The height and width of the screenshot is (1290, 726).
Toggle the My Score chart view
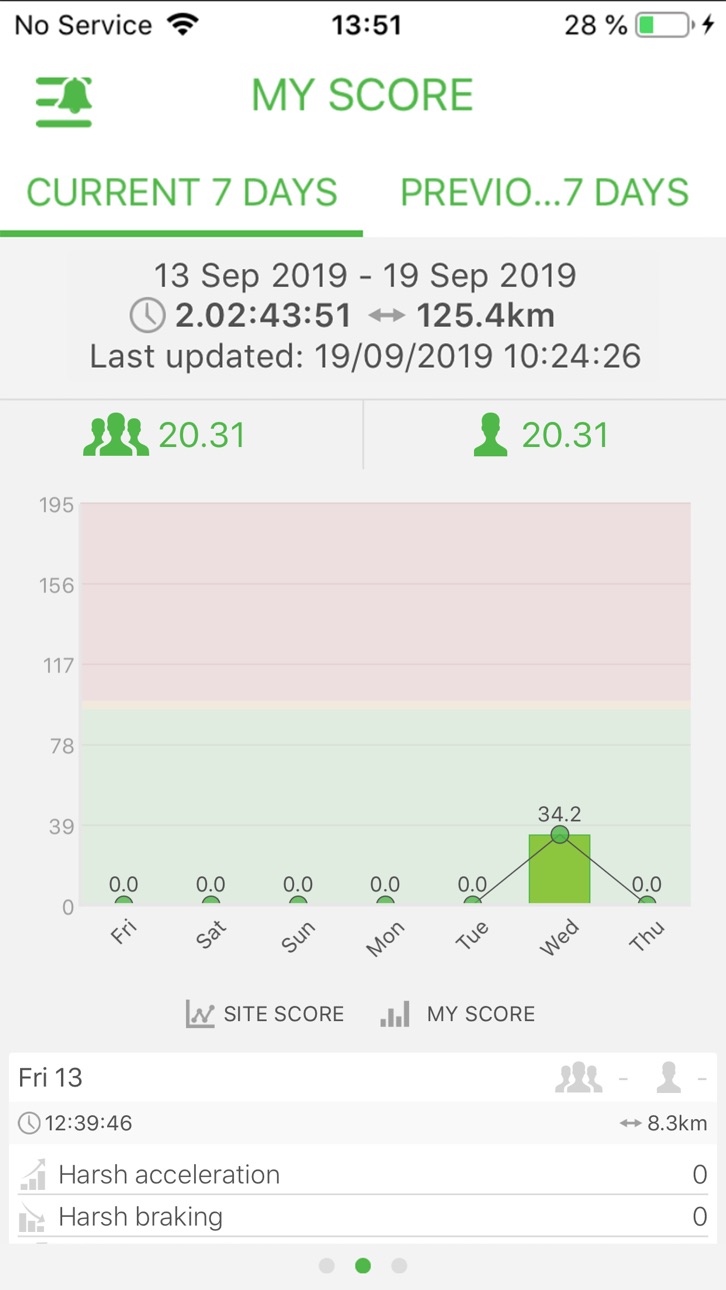pyautogui.click(x=457, y=1014)
